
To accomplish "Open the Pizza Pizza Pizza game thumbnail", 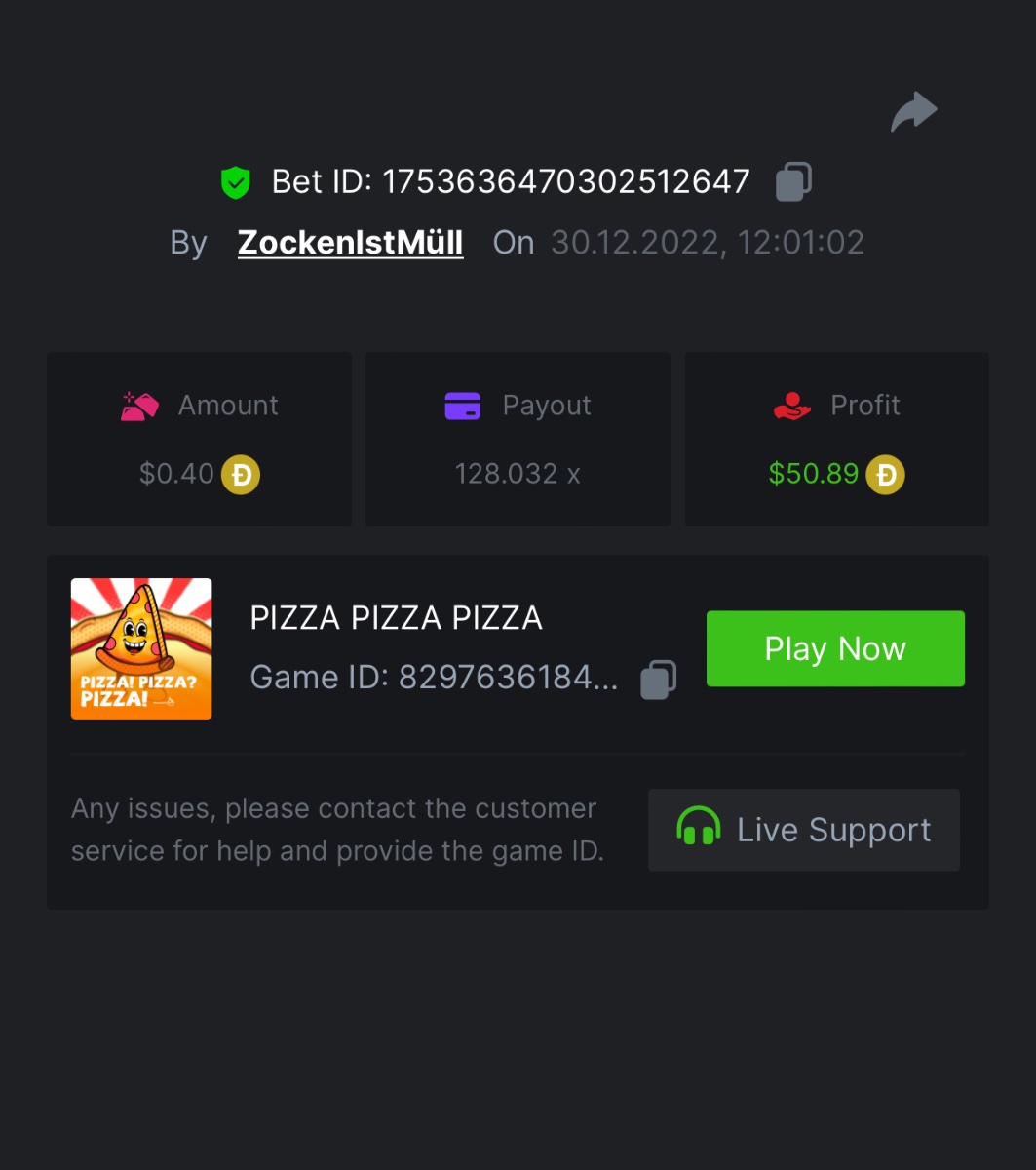I will point(141,648).
